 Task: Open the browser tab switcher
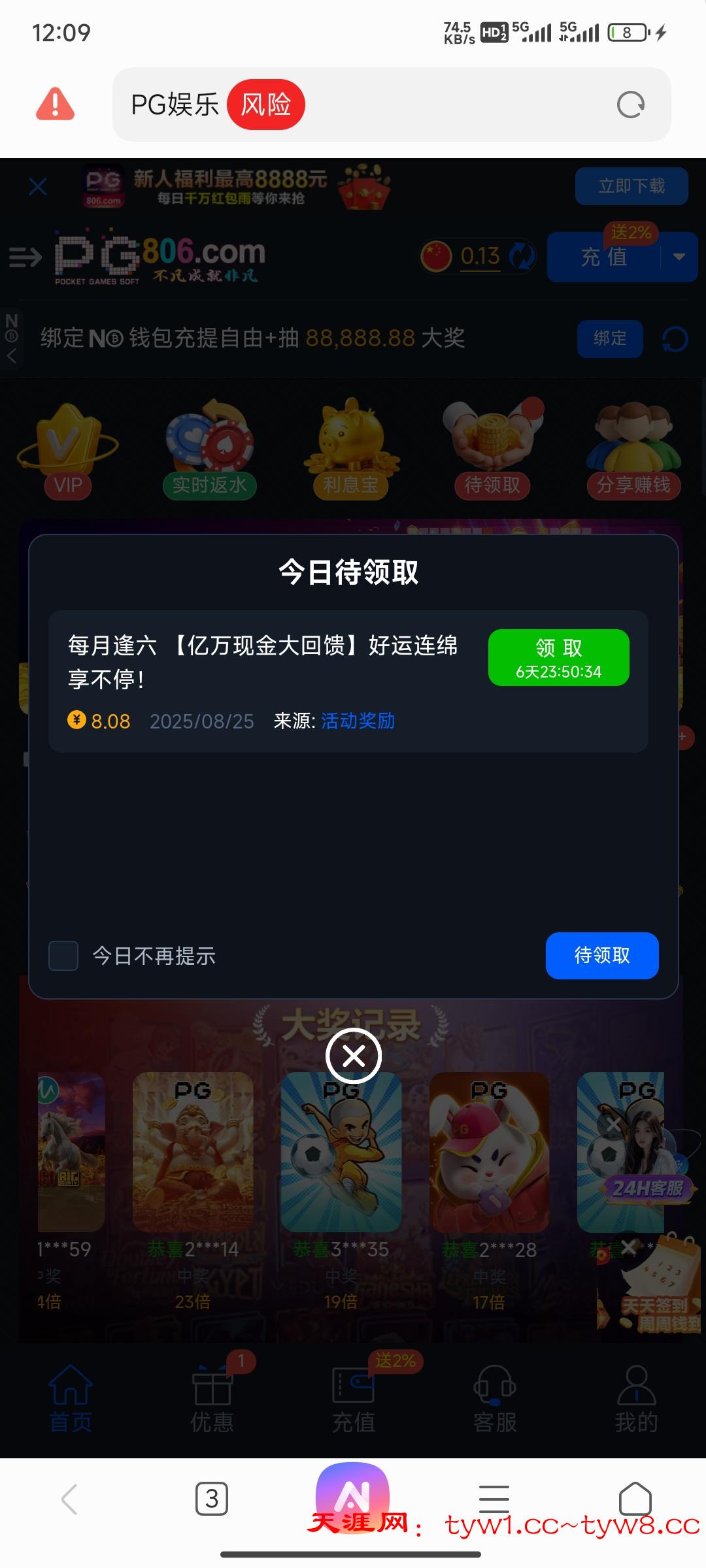click(212, 1499)
